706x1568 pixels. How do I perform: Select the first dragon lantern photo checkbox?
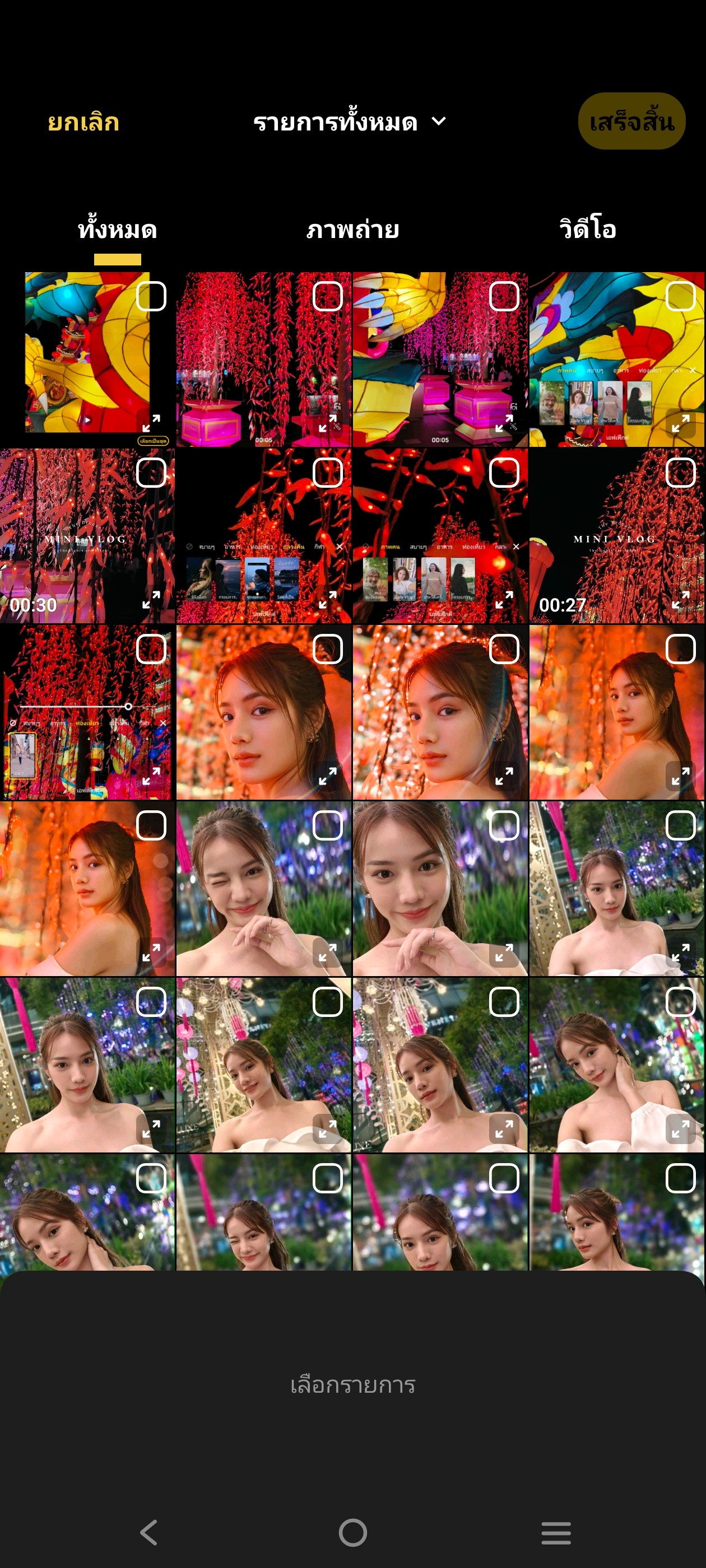151,296
